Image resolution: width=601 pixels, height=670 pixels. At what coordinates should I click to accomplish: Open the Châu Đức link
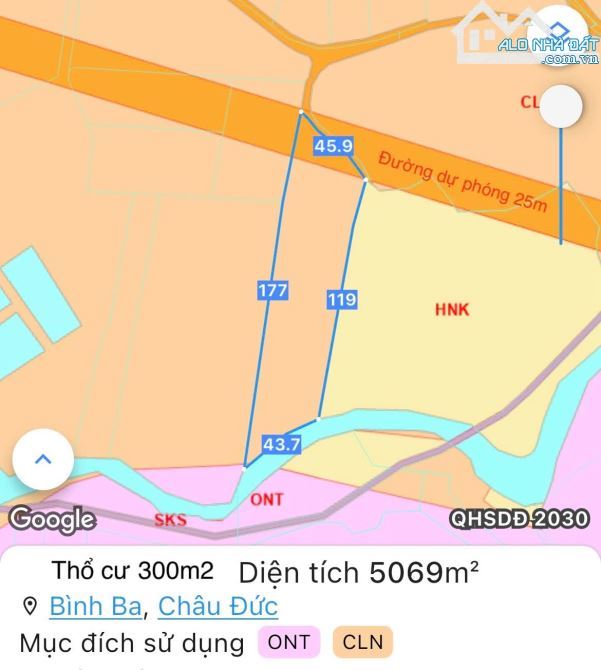pos(218,606)
